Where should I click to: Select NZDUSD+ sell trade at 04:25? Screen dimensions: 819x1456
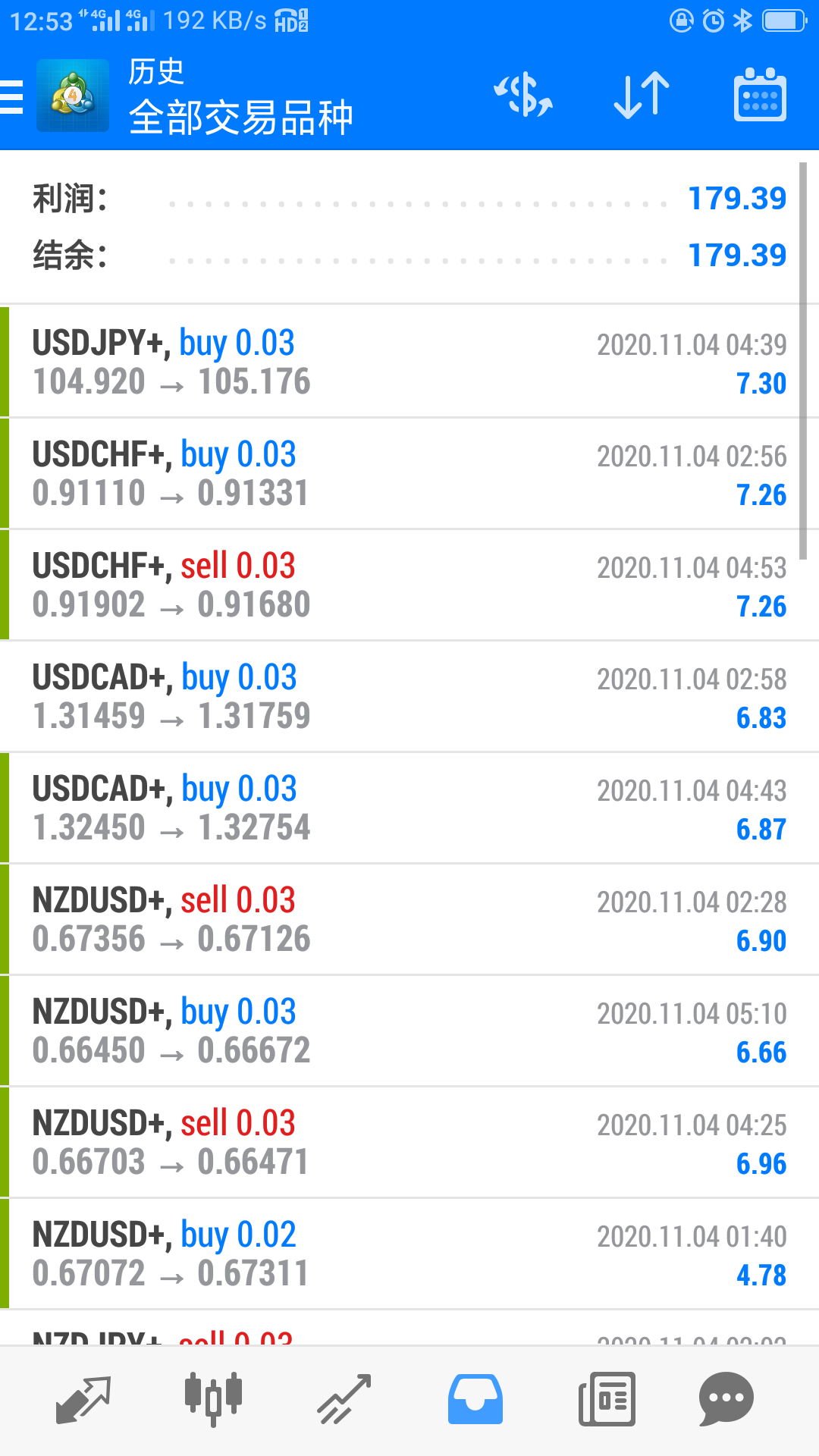coord(409,1142)
